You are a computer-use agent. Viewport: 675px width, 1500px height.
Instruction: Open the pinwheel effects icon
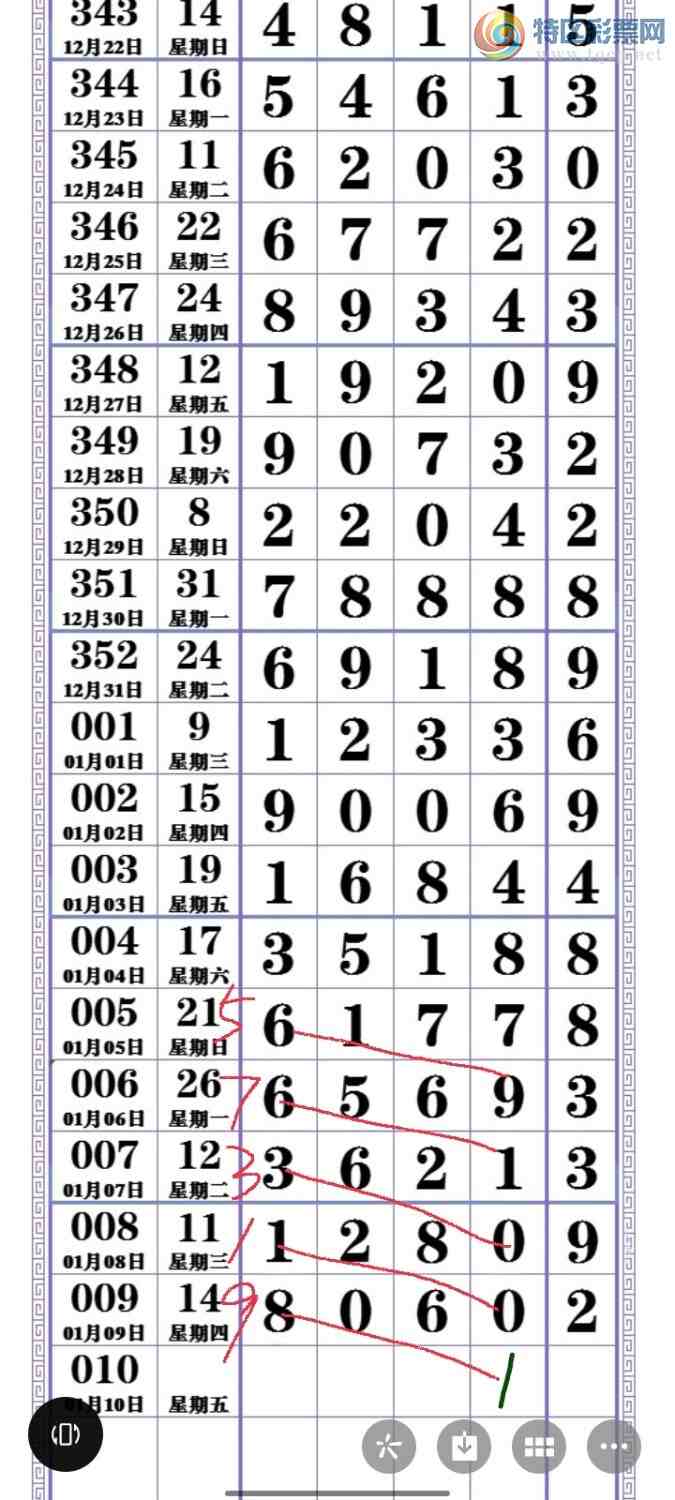[x=389, y=1446]
